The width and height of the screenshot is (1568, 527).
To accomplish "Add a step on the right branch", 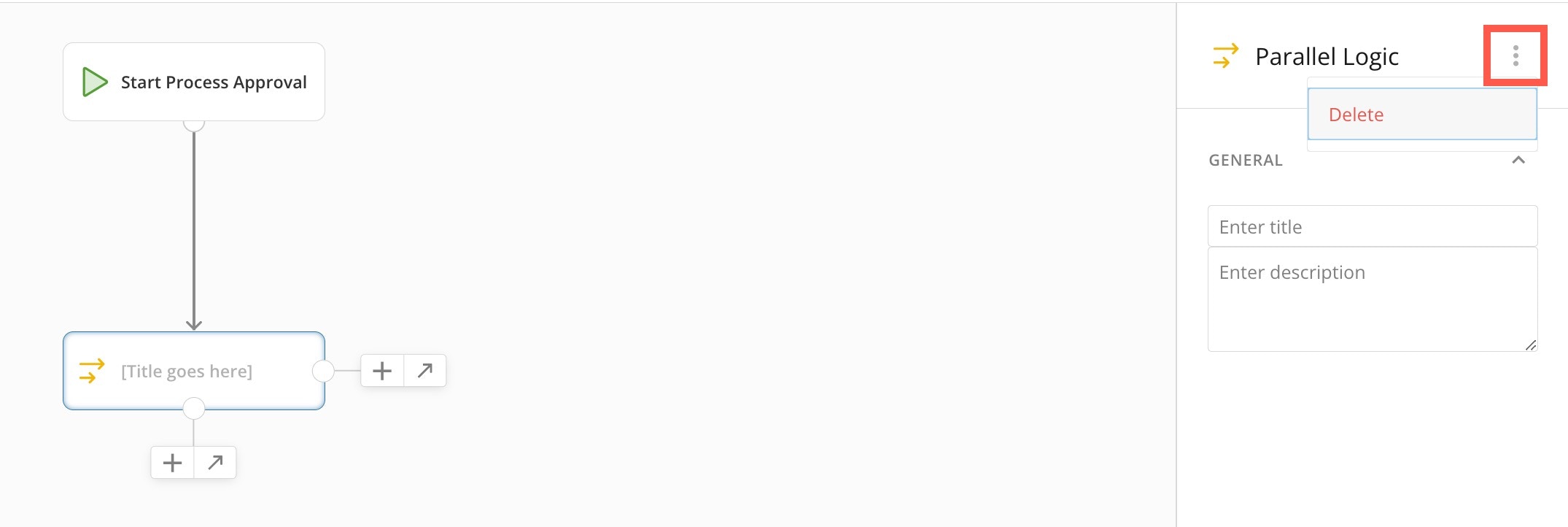I will point(382,371).
